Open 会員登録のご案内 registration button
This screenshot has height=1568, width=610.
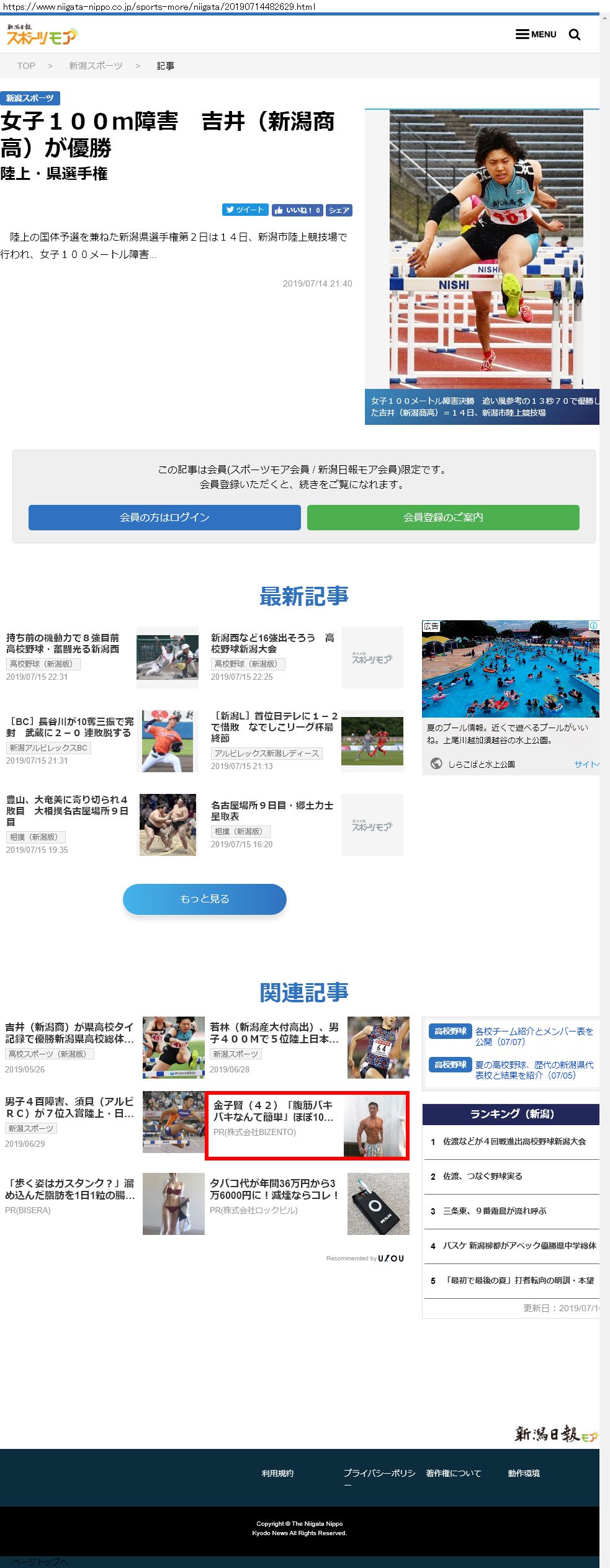coord(443,517)
